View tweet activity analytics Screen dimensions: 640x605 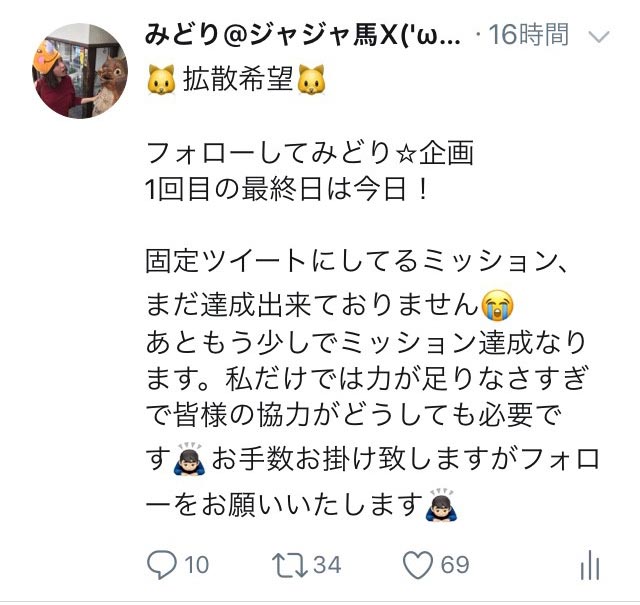pyautogui.click(x=589, y=565)
